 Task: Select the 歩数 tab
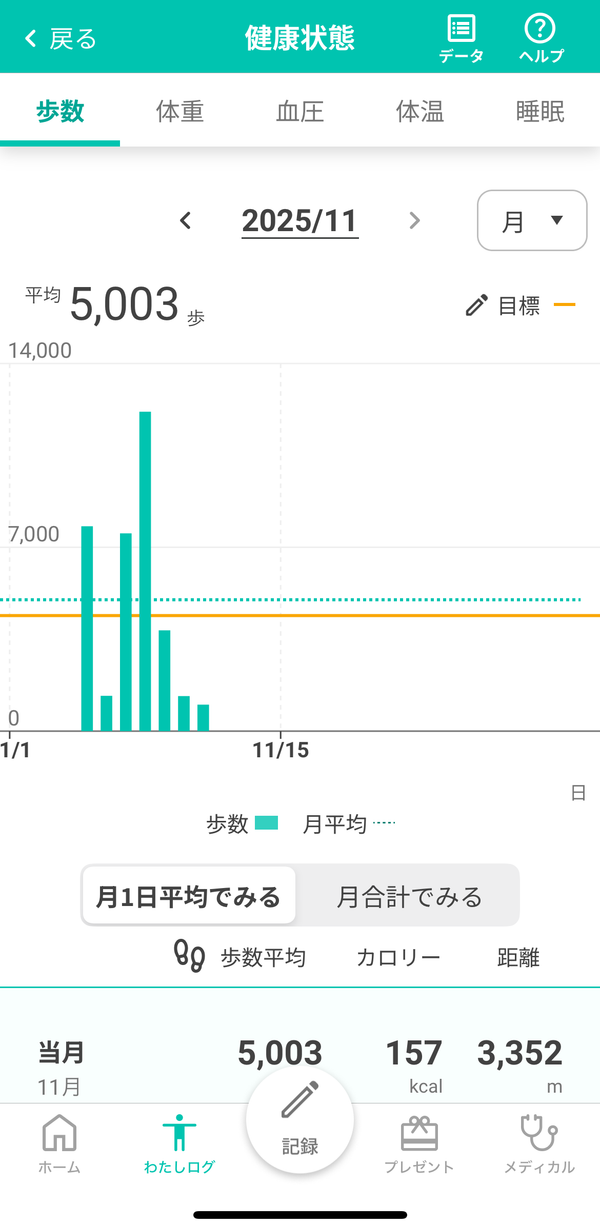pyautogui.click(x=60, y=110)
